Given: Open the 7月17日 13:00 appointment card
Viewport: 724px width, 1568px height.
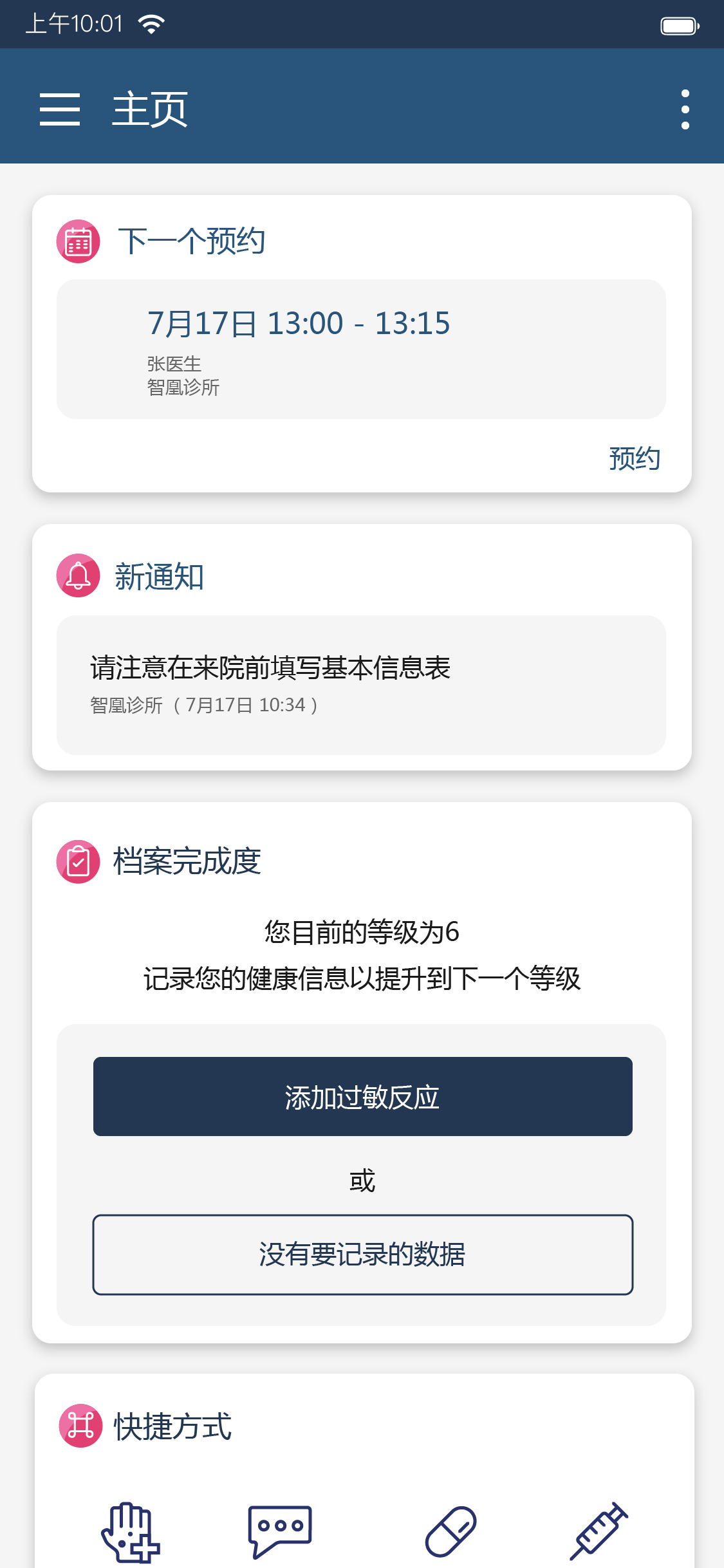Looking at the screenshot, I should tap(361, 349).
